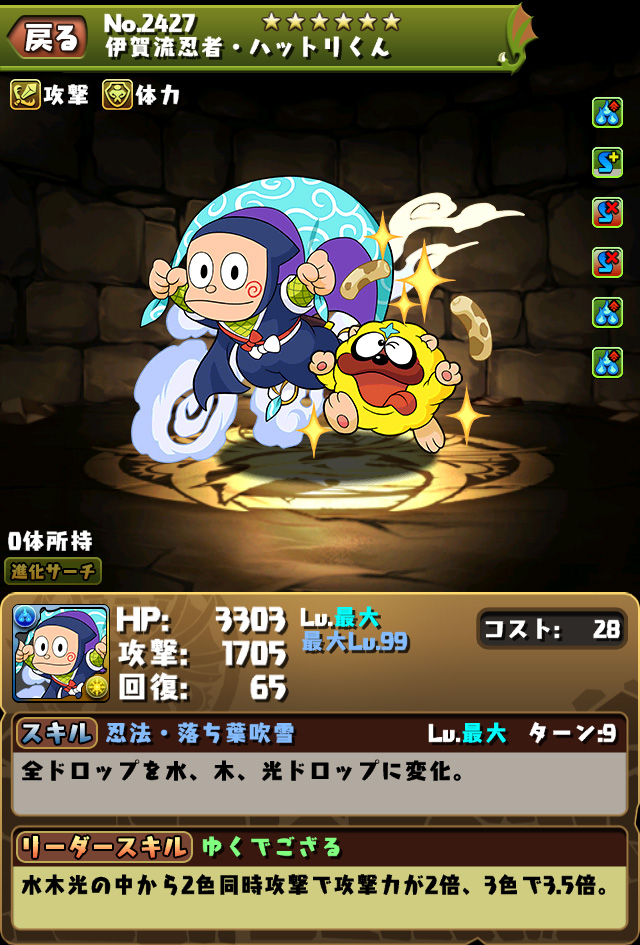Tap the skill boost awakening icon
The image size is (640, 945).
(607, 162)
